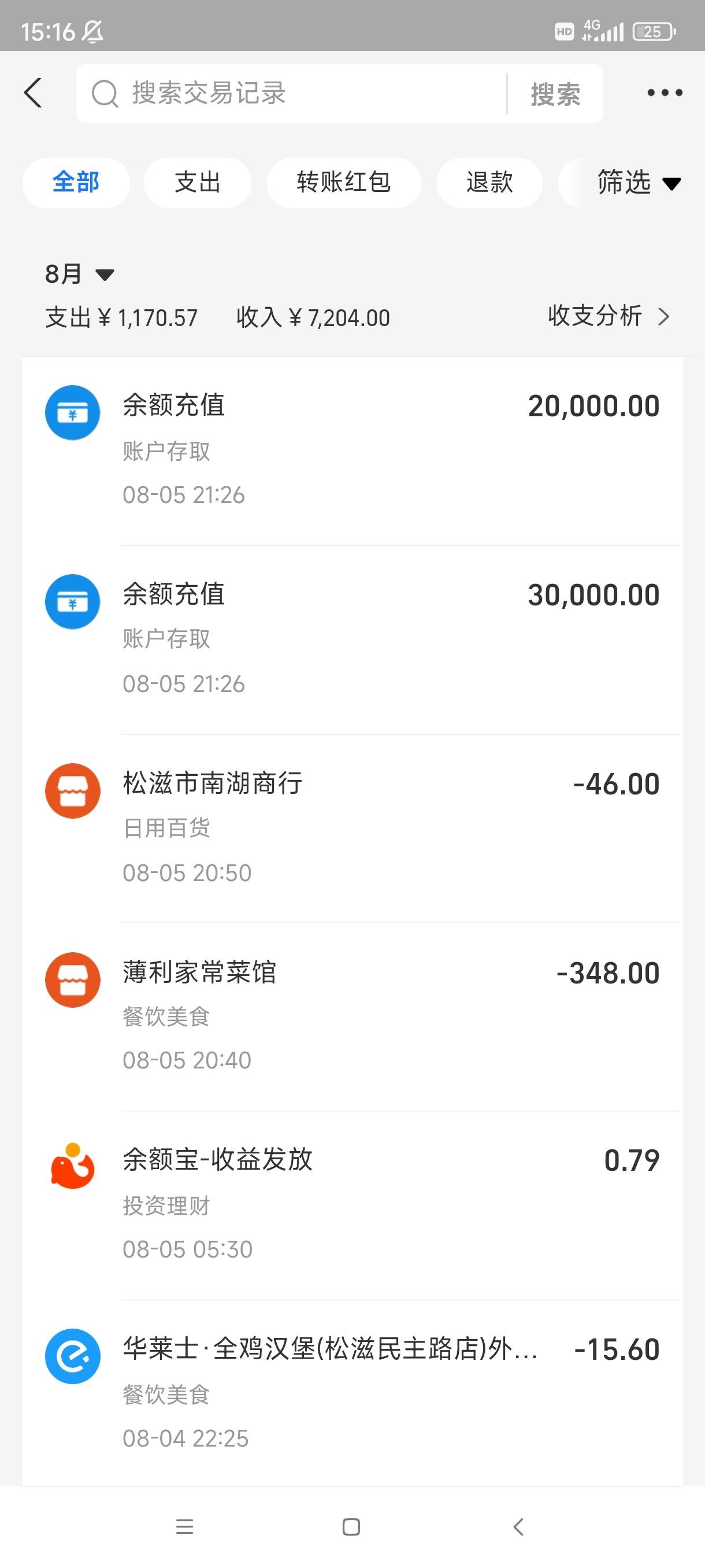This screenshot has width=705, height=1568.
Task: Open the 30,000.00 余额充值 record
Action: [353, 639]
